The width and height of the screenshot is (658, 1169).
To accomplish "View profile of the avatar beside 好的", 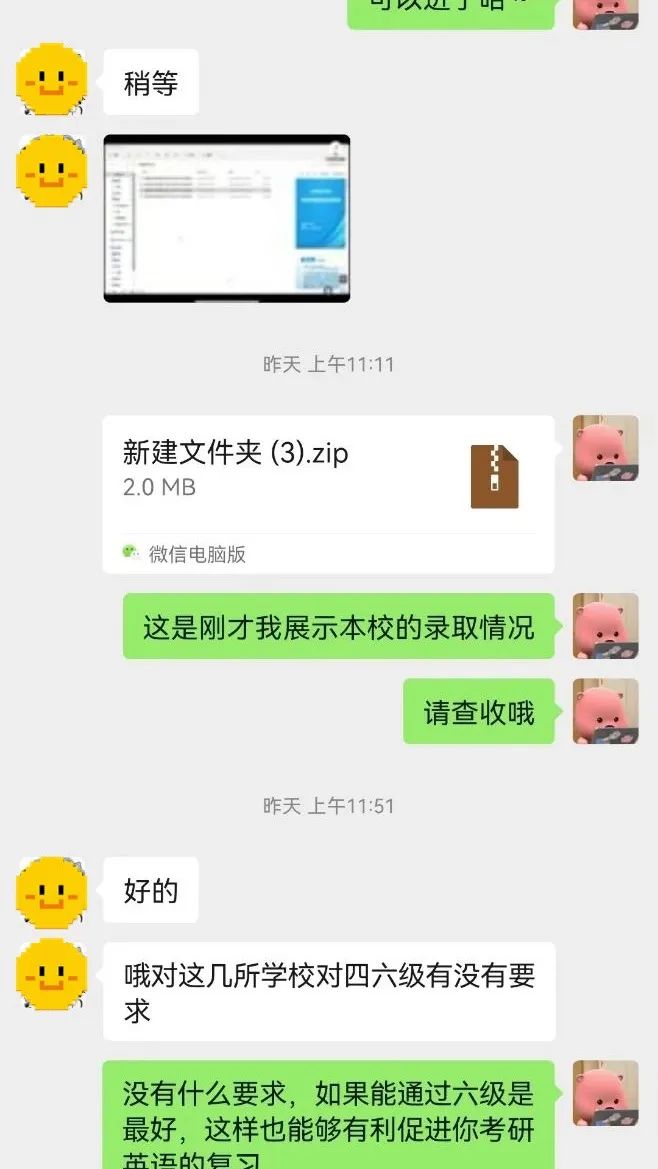I will point(52,890).
